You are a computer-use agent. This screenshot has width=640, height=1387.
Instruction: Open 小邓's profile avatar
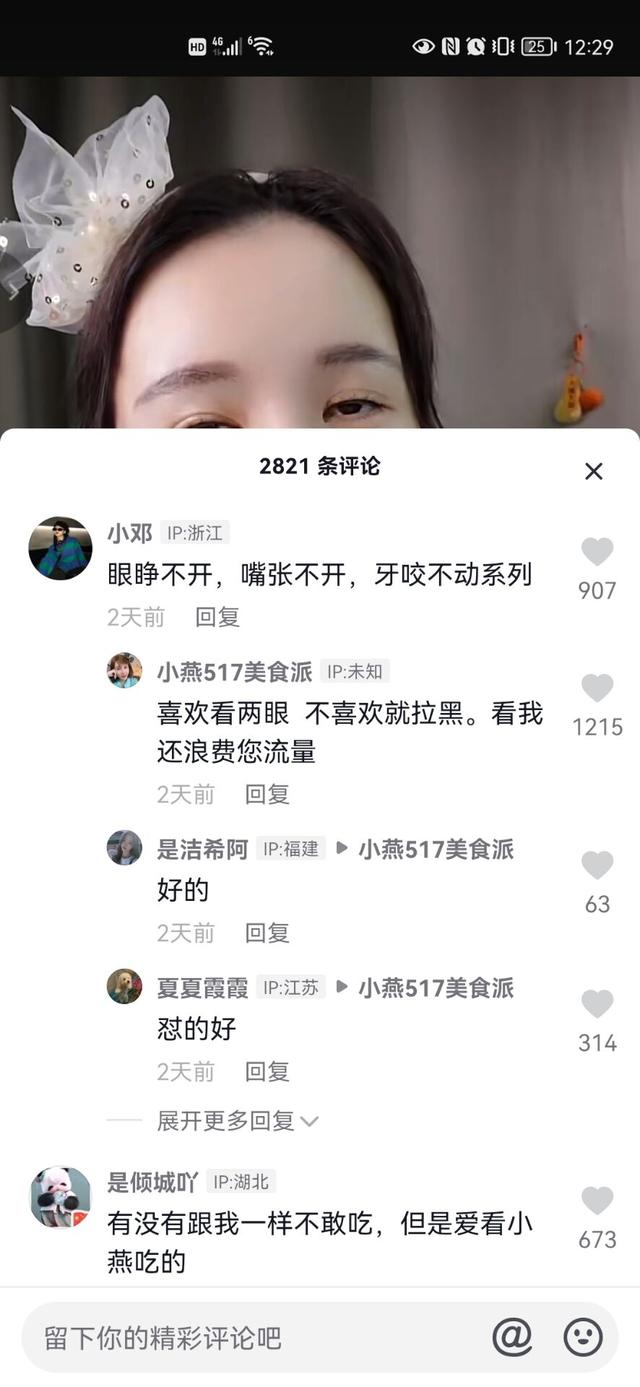coord(60,548)
